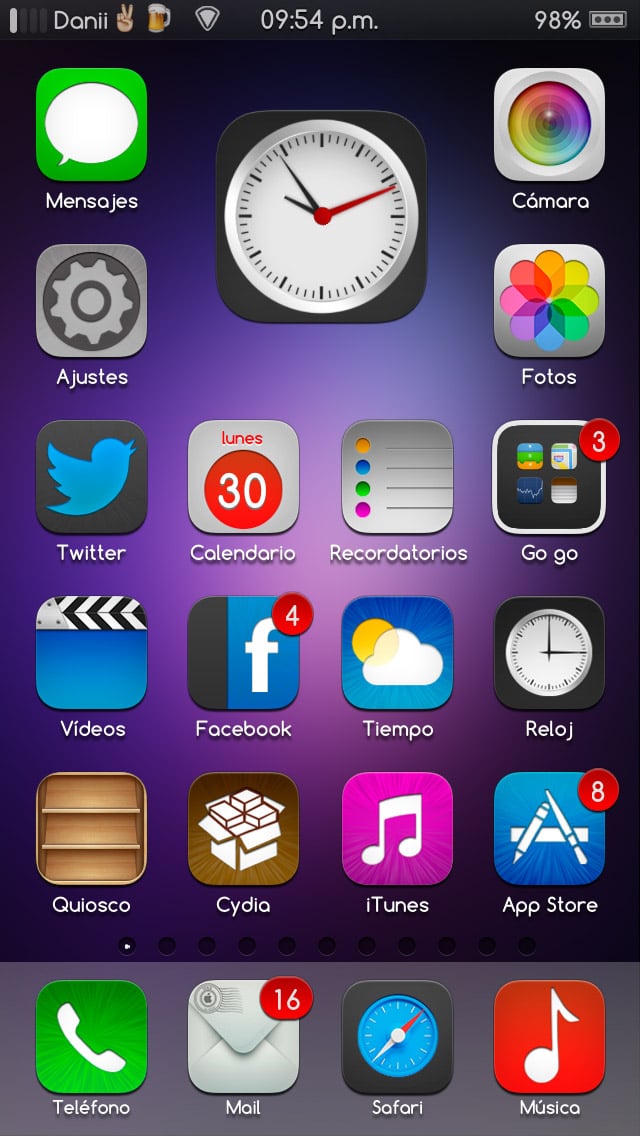This screenshot has width=640, height=1136.
Task: Check the Tiempo weather app
Action: (x=397, y=653)
